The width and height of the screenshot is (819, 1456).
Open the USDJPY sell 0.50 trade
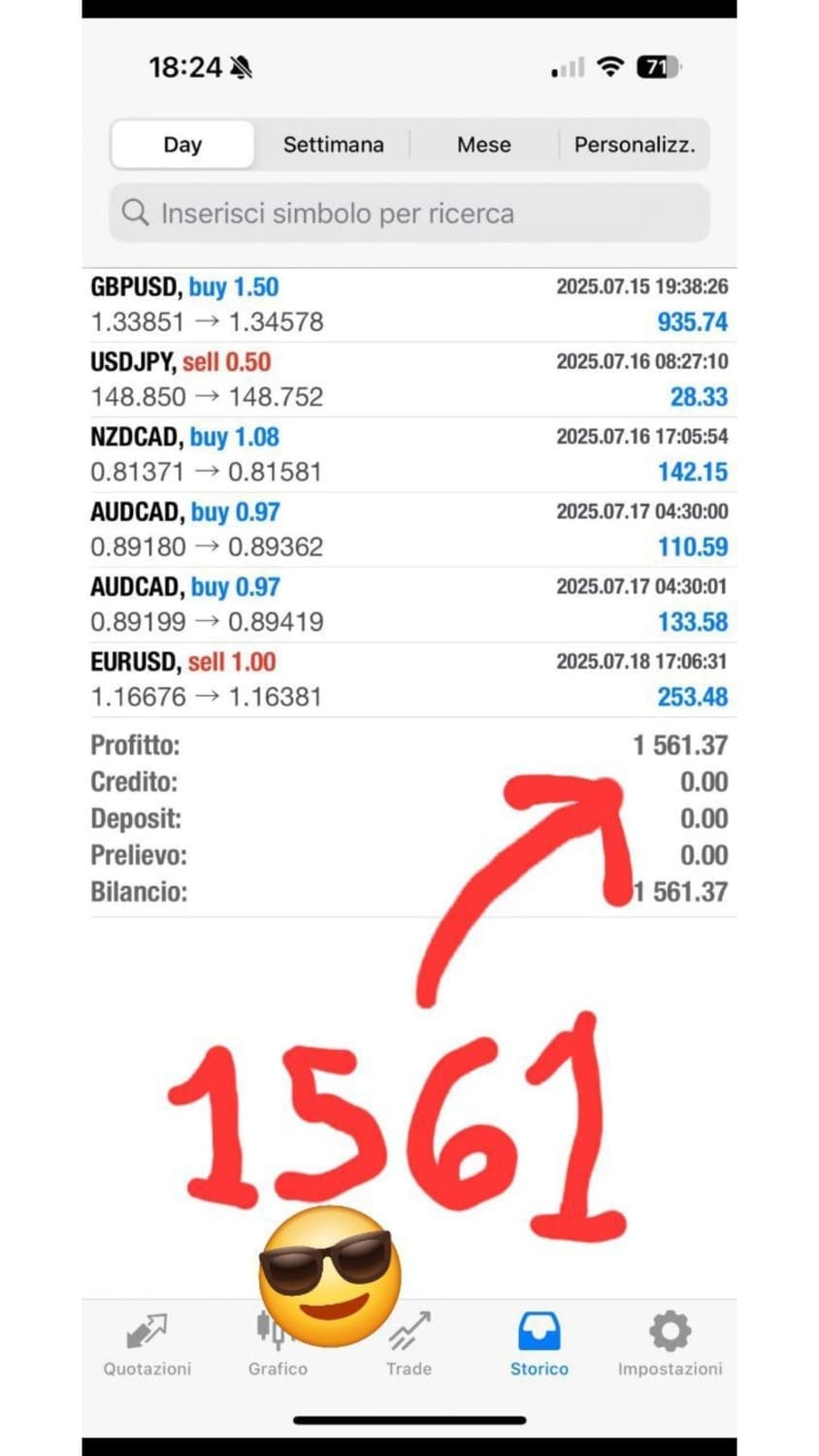click(x=409, y=380)
